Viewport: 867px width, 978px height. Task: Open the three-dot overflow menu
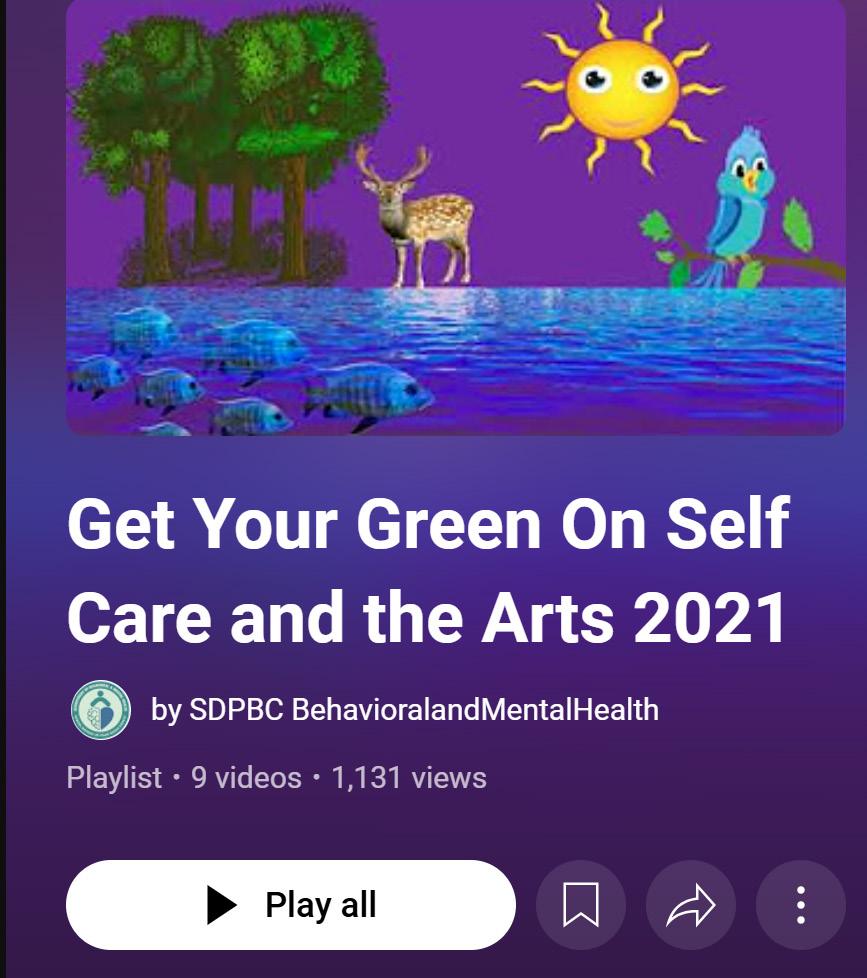coord(800,905)
